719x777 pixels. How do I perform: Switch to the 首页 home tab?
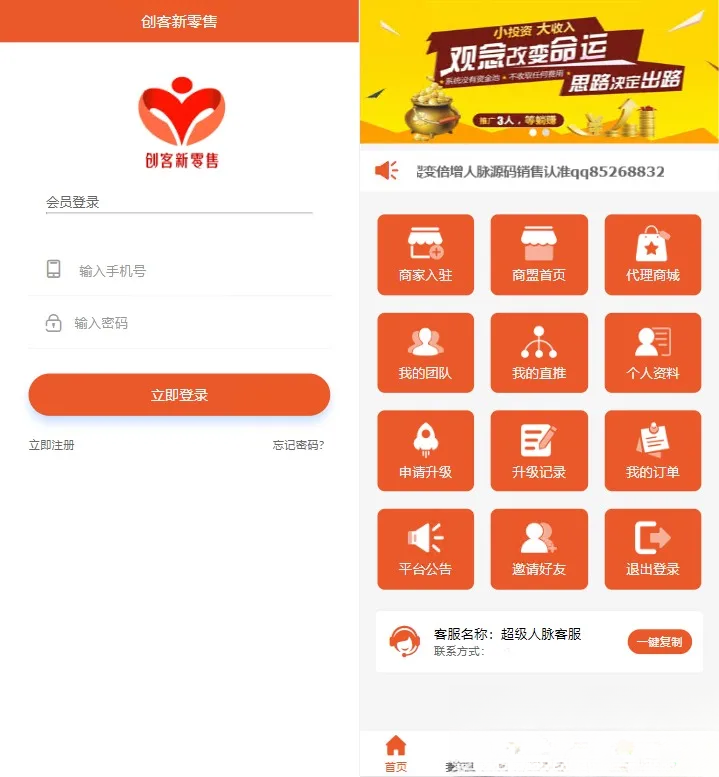pos(396,754)
